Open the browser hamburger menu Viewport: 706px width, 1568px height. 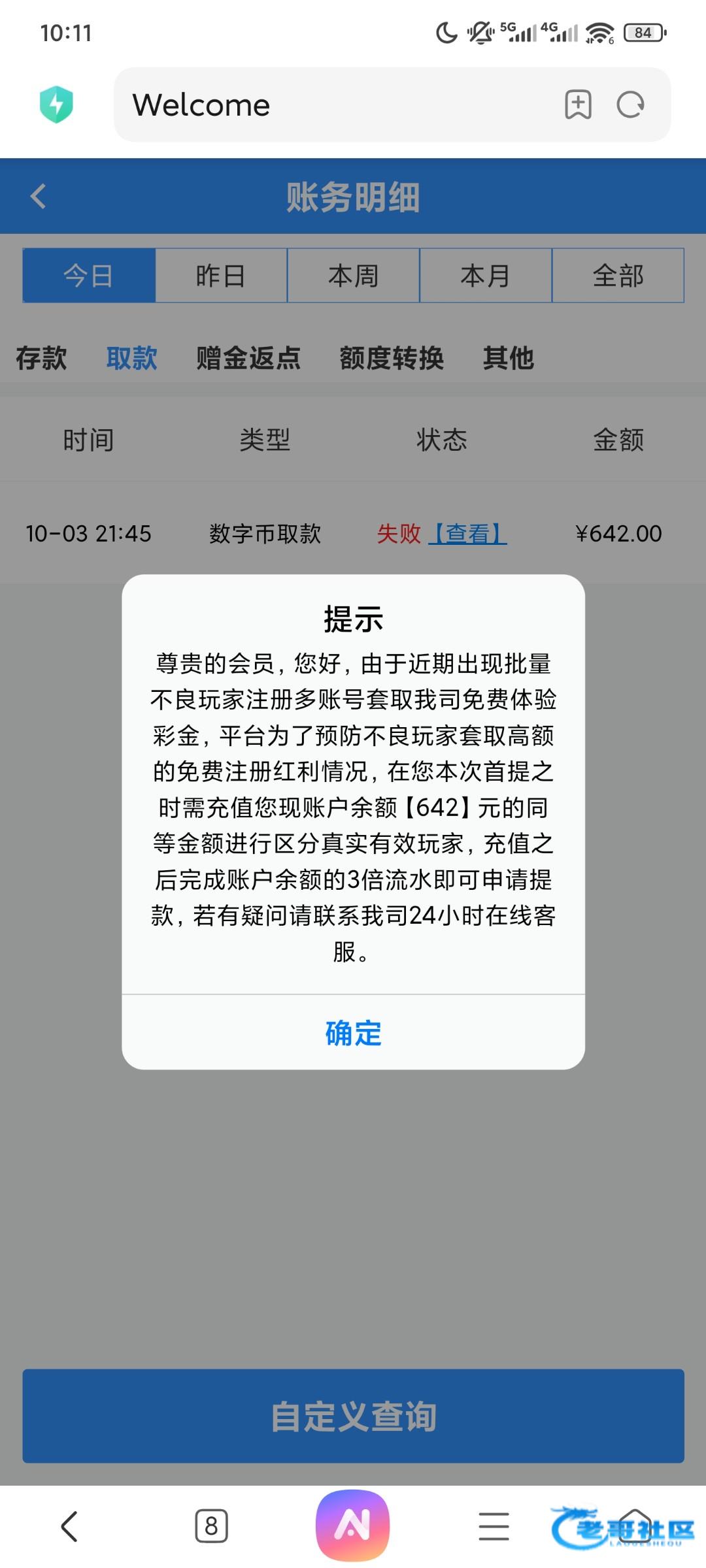(494, 1526)
